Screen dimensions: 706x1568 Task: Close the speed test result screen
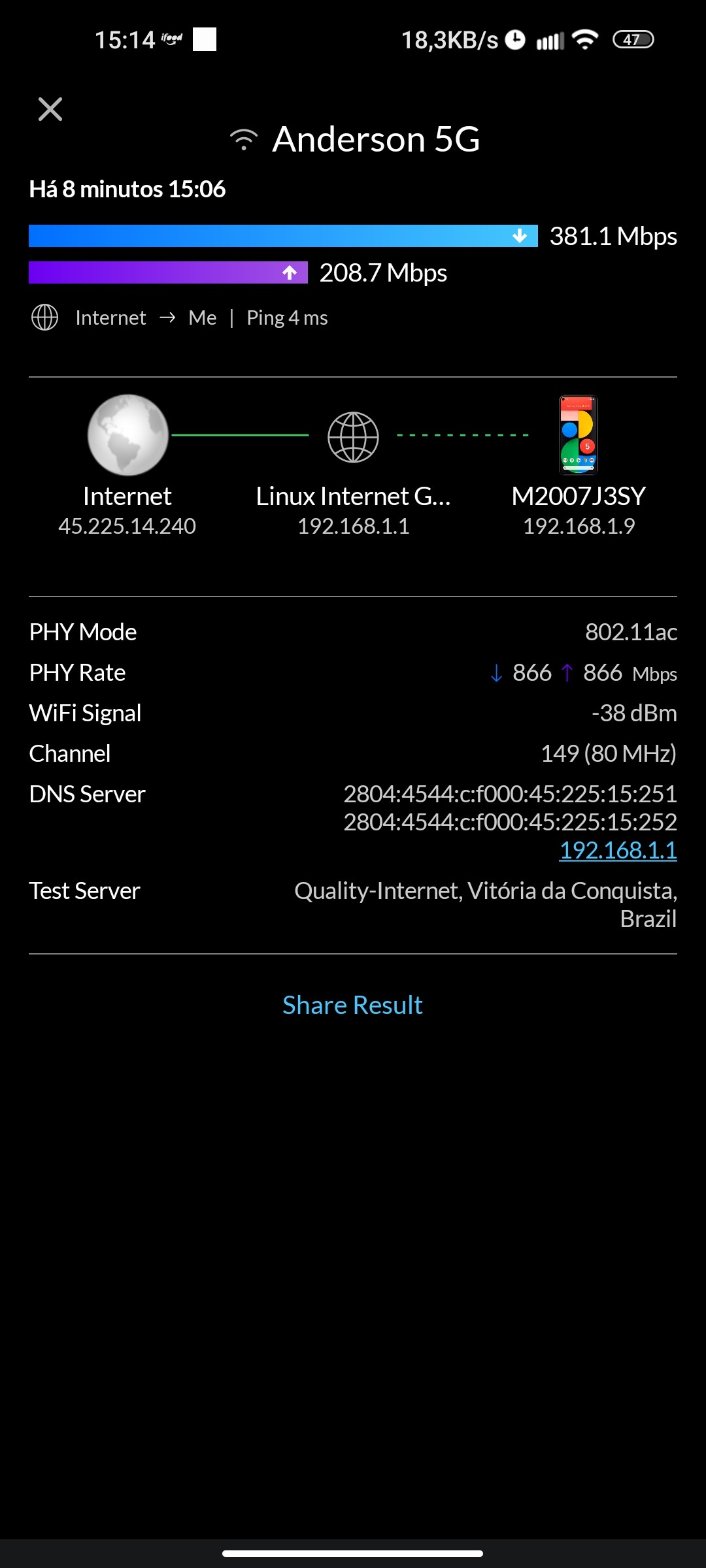click(x=50, y=109)
